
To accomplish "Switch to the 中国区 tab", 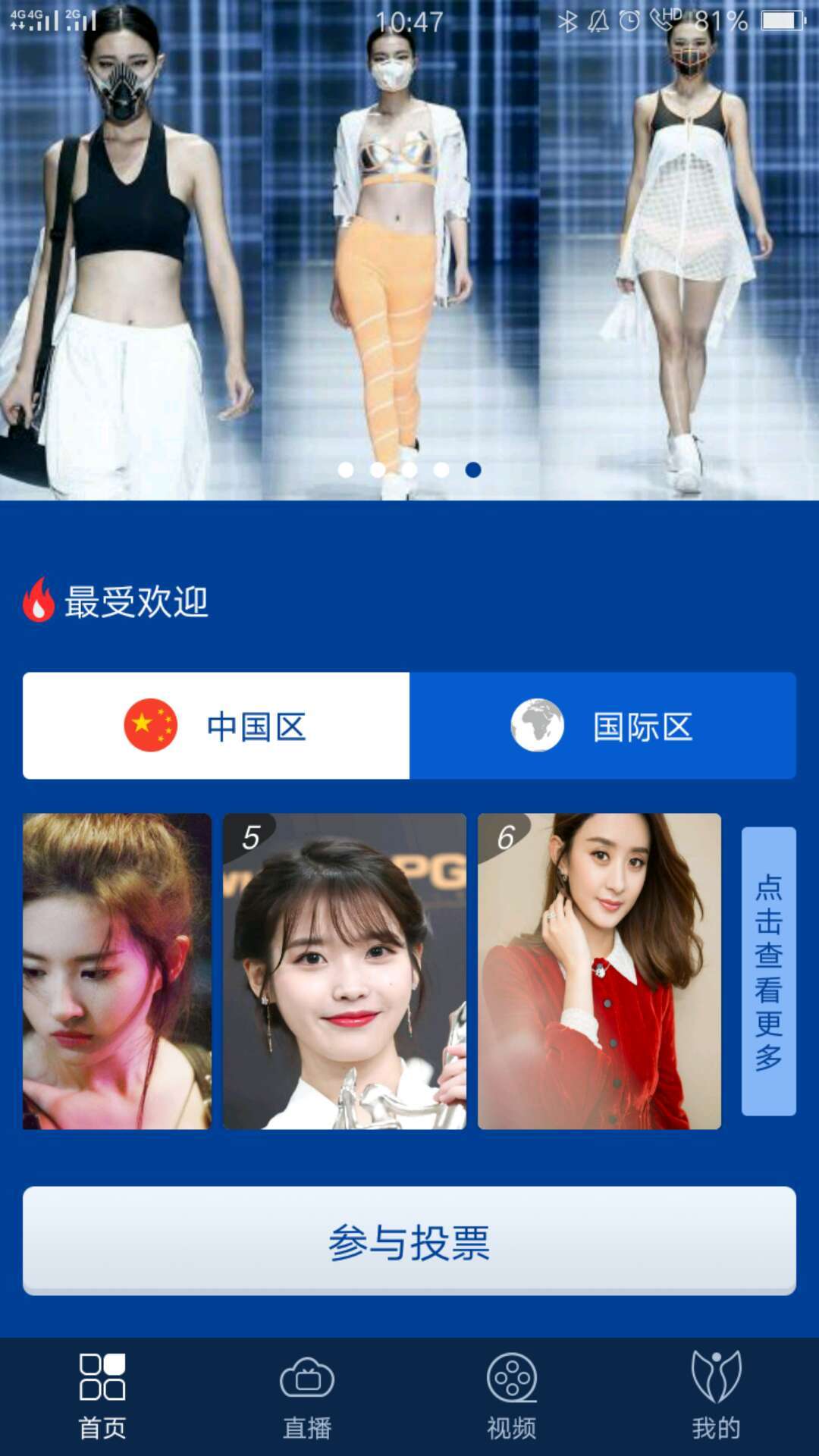I will pyautogui.click(x=216, y=726).
